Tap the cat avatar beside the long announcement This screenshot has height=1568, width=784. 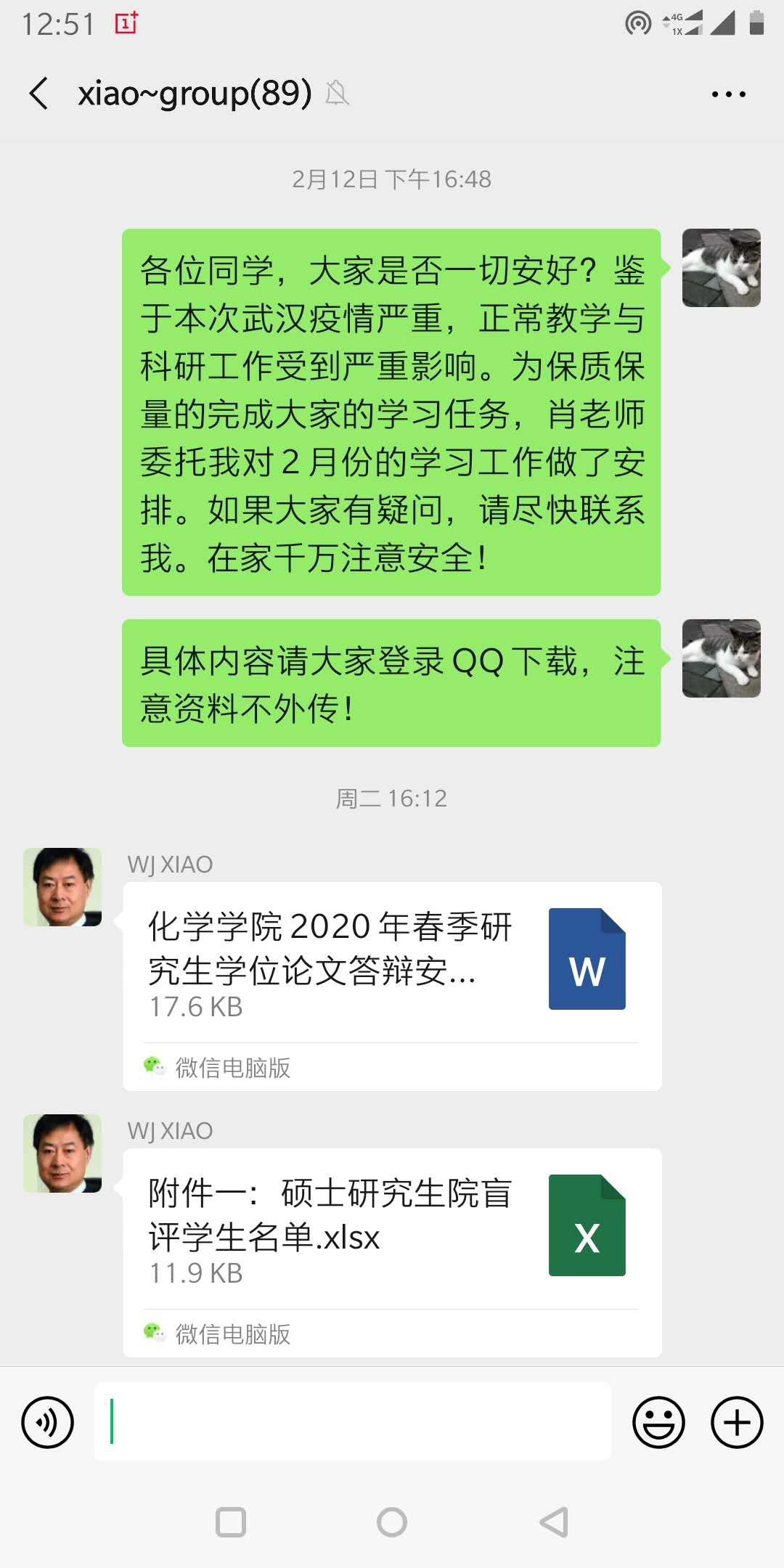coord(721,268)
